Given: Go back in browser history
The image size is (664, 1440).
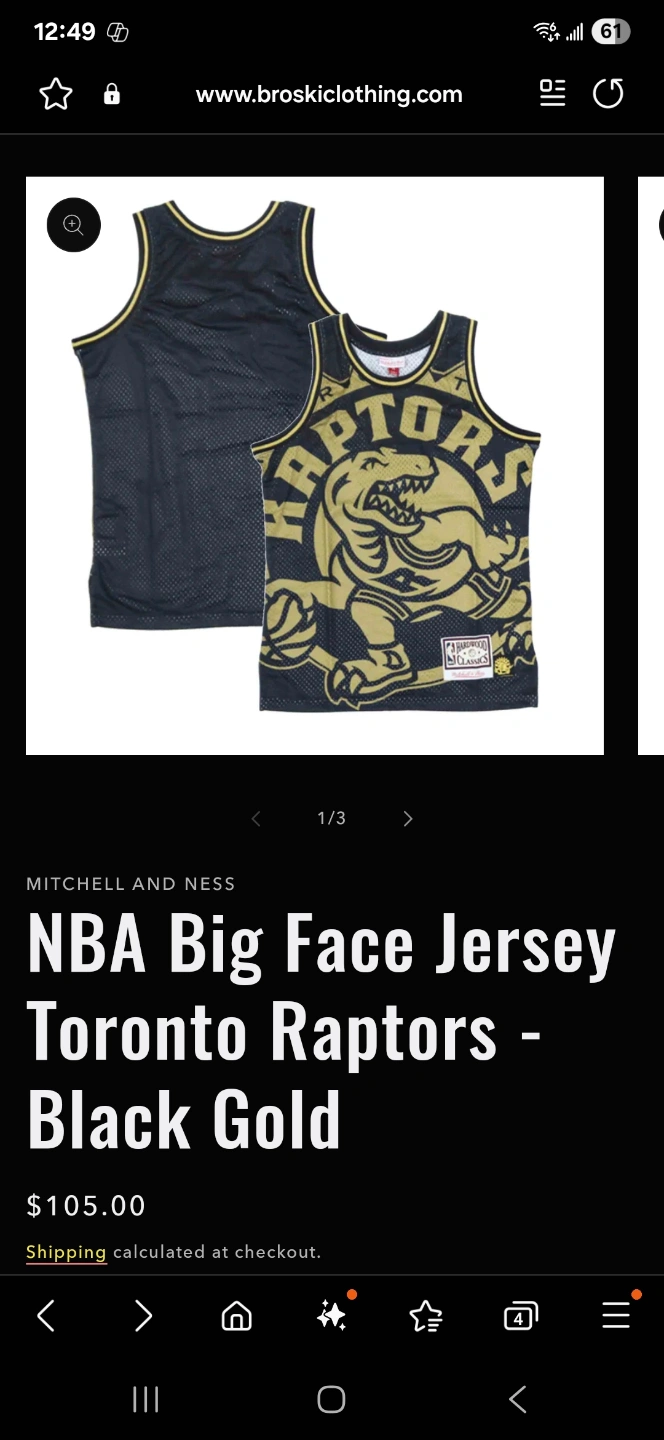Looking at the screenshot, I should tap(46, 1316).
